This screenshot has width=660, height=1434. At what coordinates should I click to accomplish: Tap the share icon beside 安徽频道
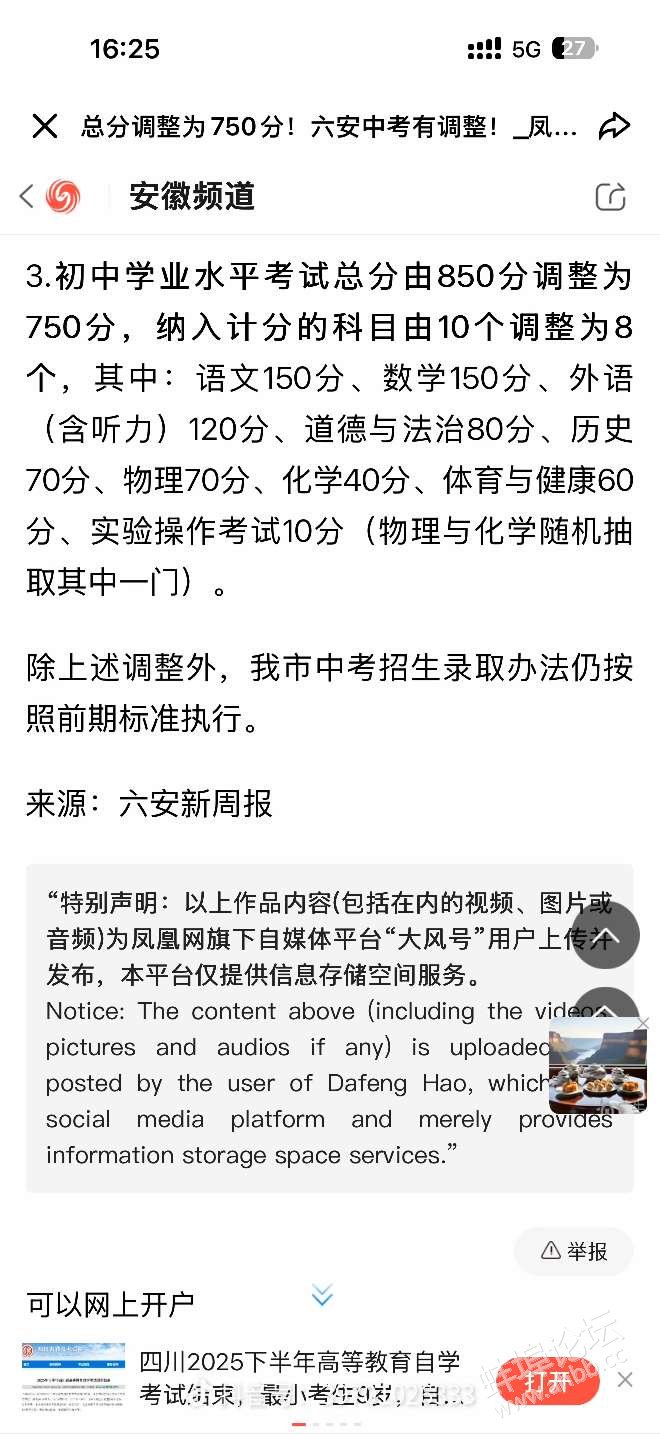(x=610, y=197)
